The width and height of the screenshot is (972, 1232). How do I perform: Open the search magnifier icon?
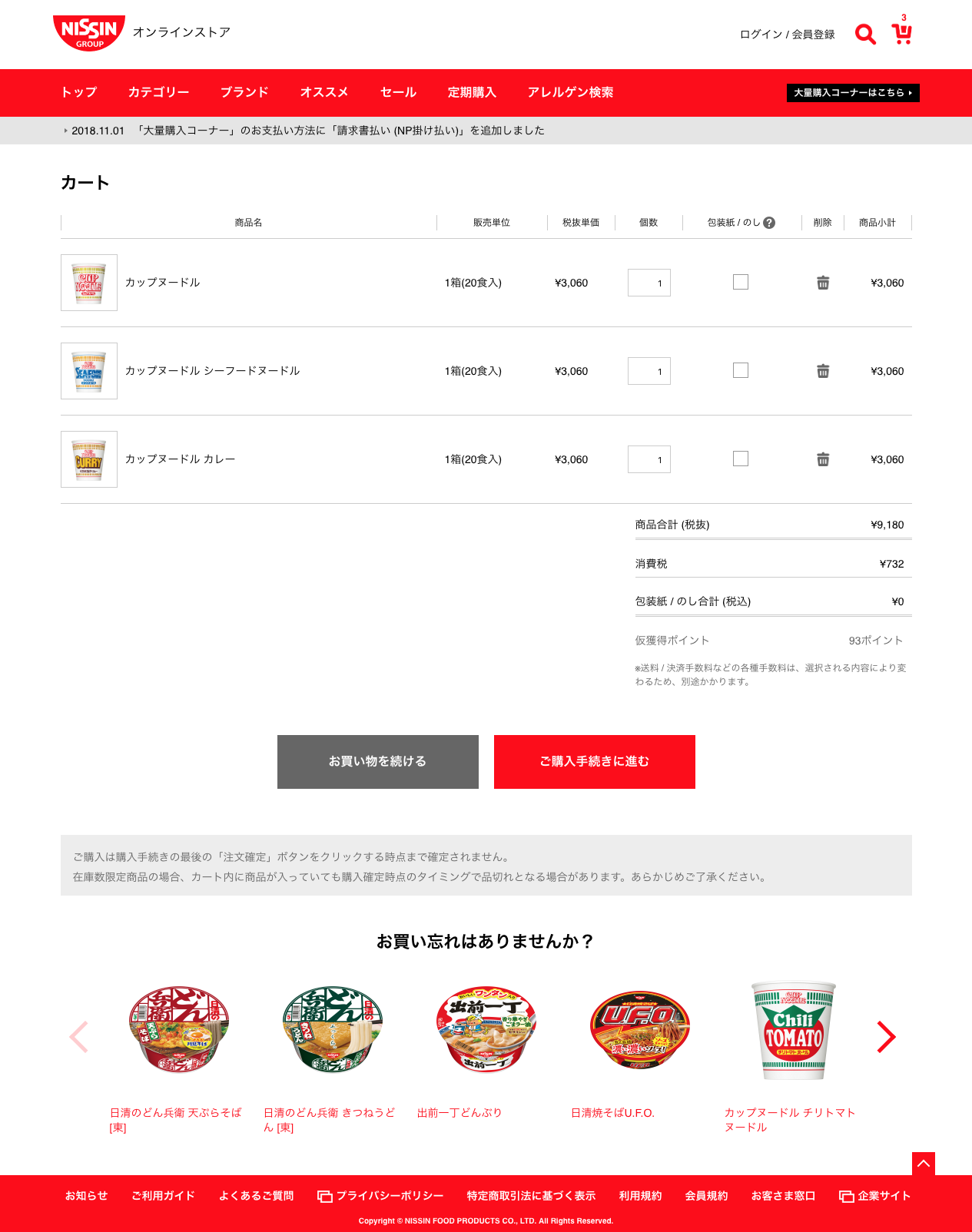[865, 35]
